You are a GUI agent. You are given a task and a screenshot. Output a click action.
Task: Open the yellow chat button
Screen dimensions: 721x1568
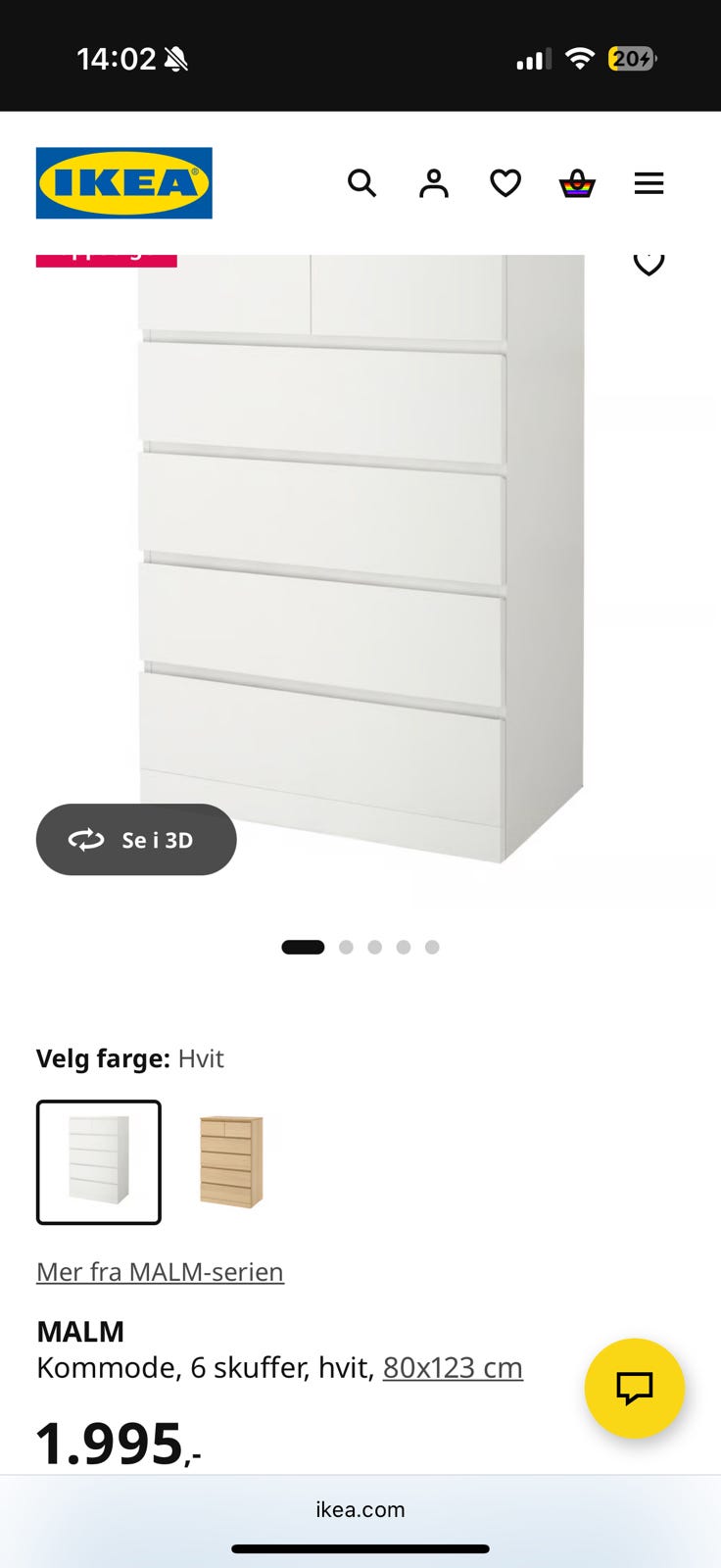tap(634, 1388)
